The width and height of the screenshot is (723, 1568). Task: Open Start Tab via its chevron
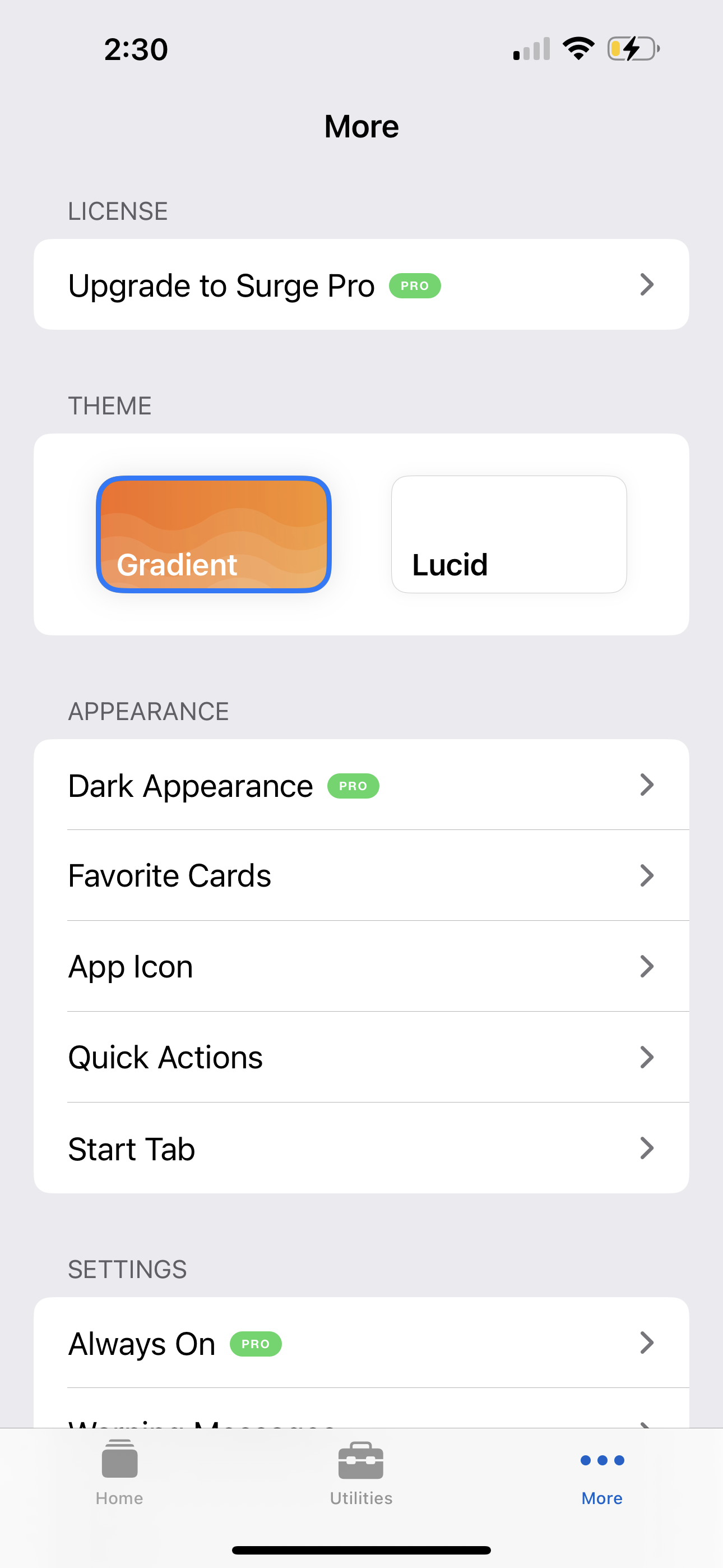pos(647,1149)
